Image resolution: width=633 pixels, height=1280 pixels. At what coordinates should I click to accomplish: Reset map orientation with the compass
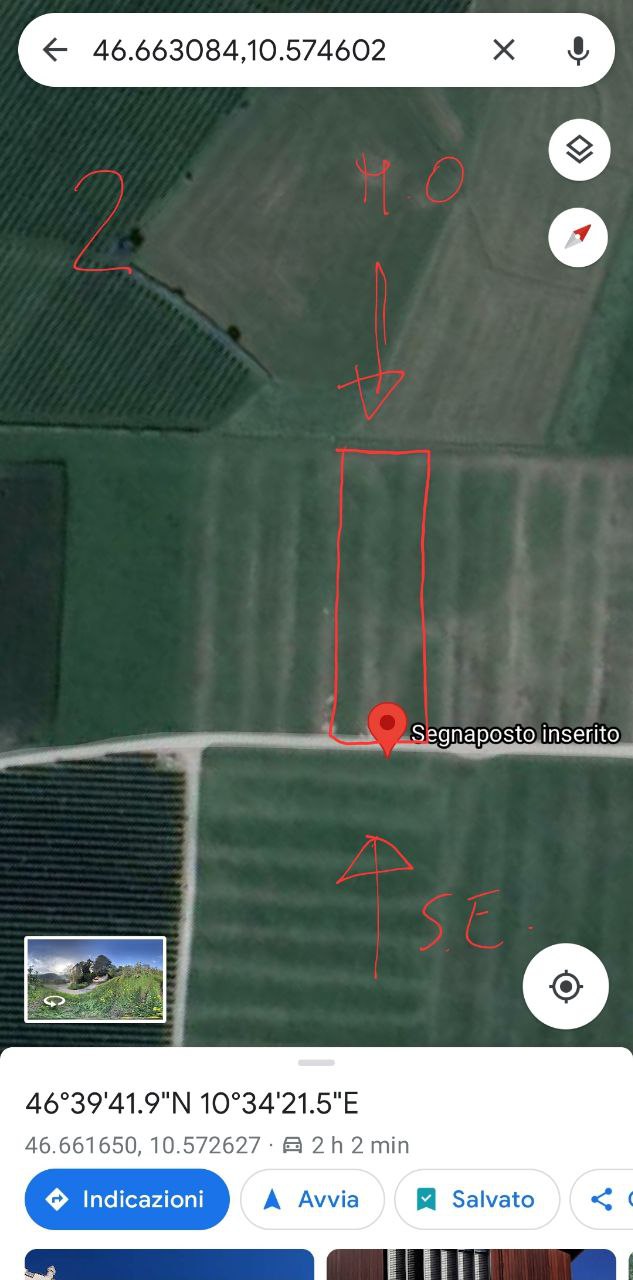(578, 237)
